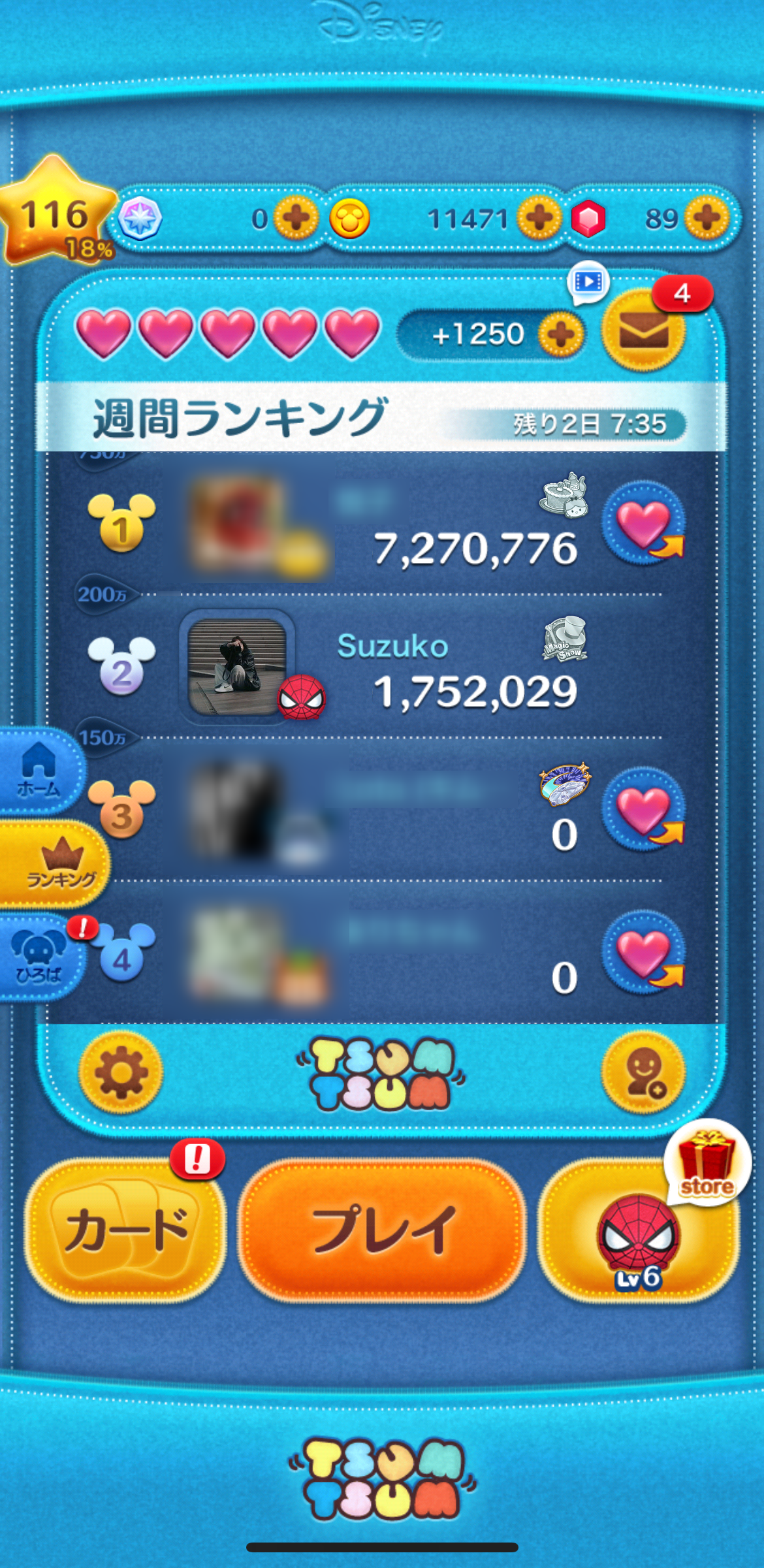Viewport: 764px width, 1568px height.
Task: Switch to the ホーム (Home) tab
Action: pyautogui.click(x=40, y=771)
